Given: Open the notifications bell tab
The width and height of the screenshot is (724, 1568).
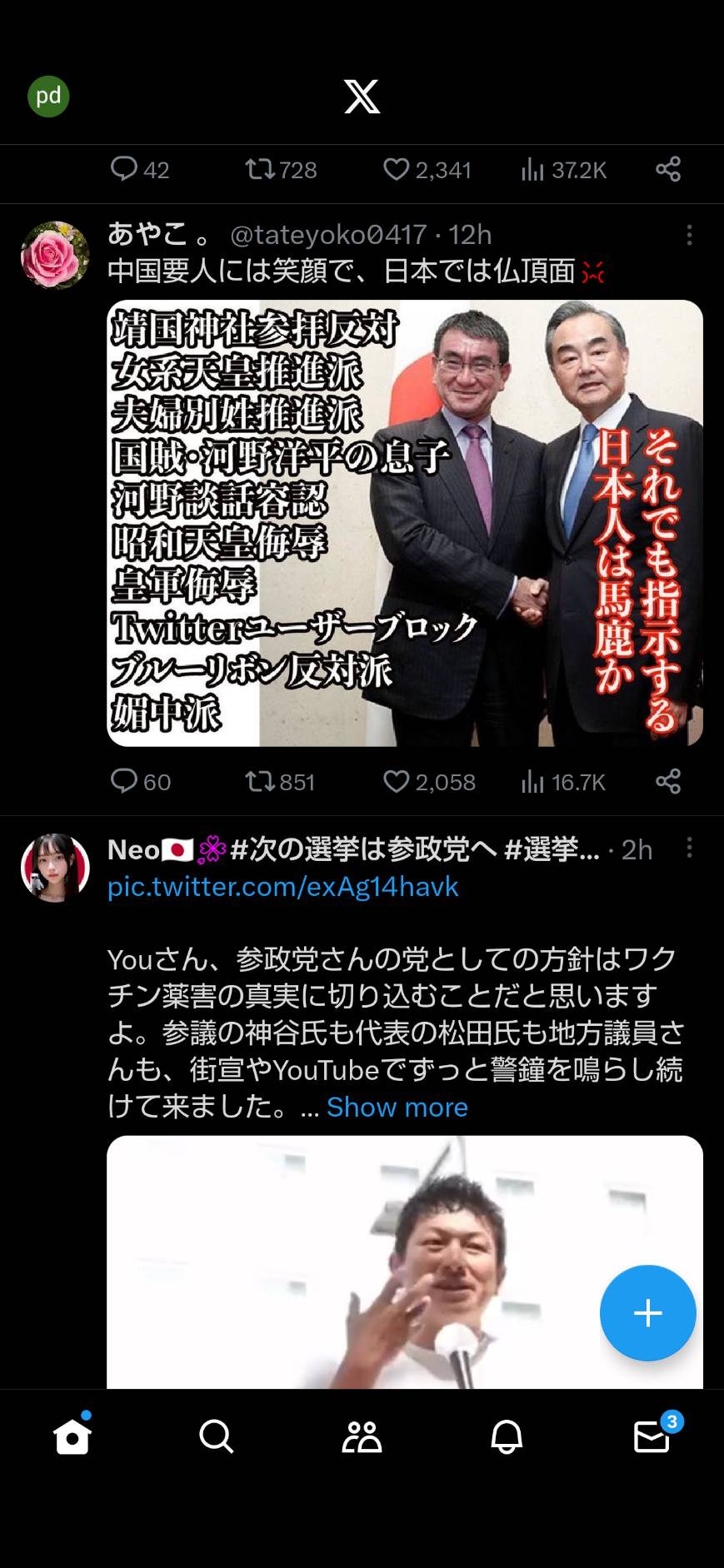Looking at the screenshot, I should tap(507, 1436).
